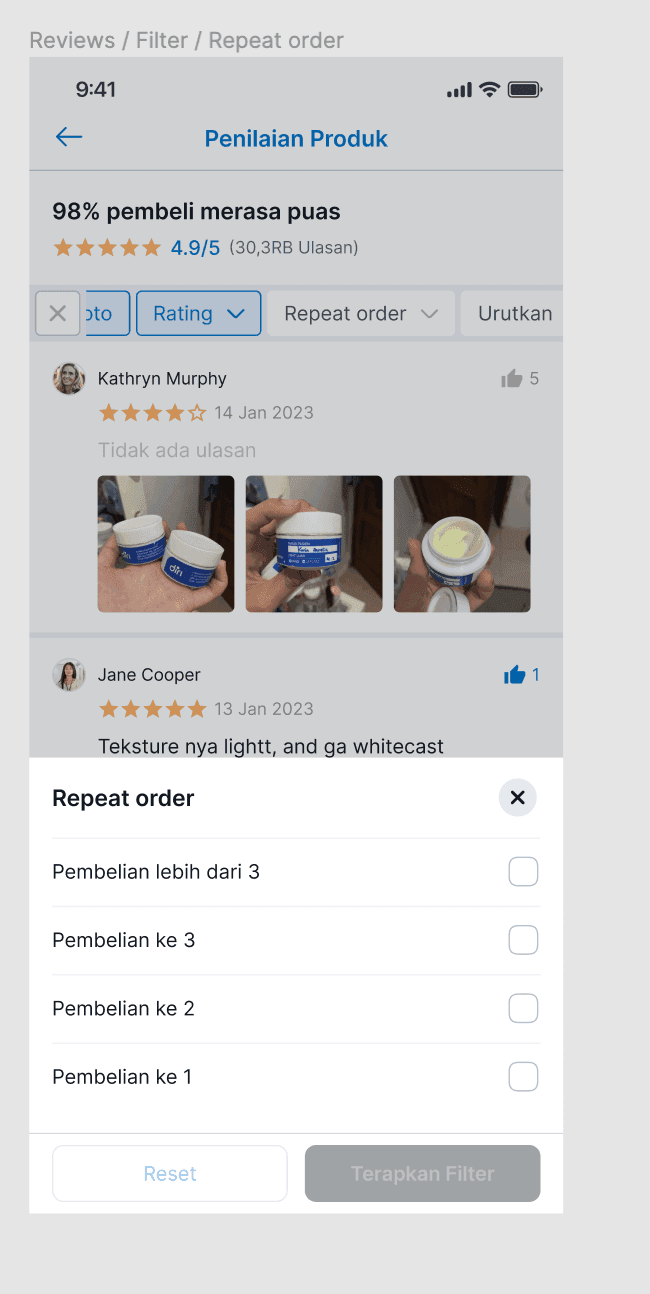Toggle the like on Jane Cooper's review

[x=515, y=675]
